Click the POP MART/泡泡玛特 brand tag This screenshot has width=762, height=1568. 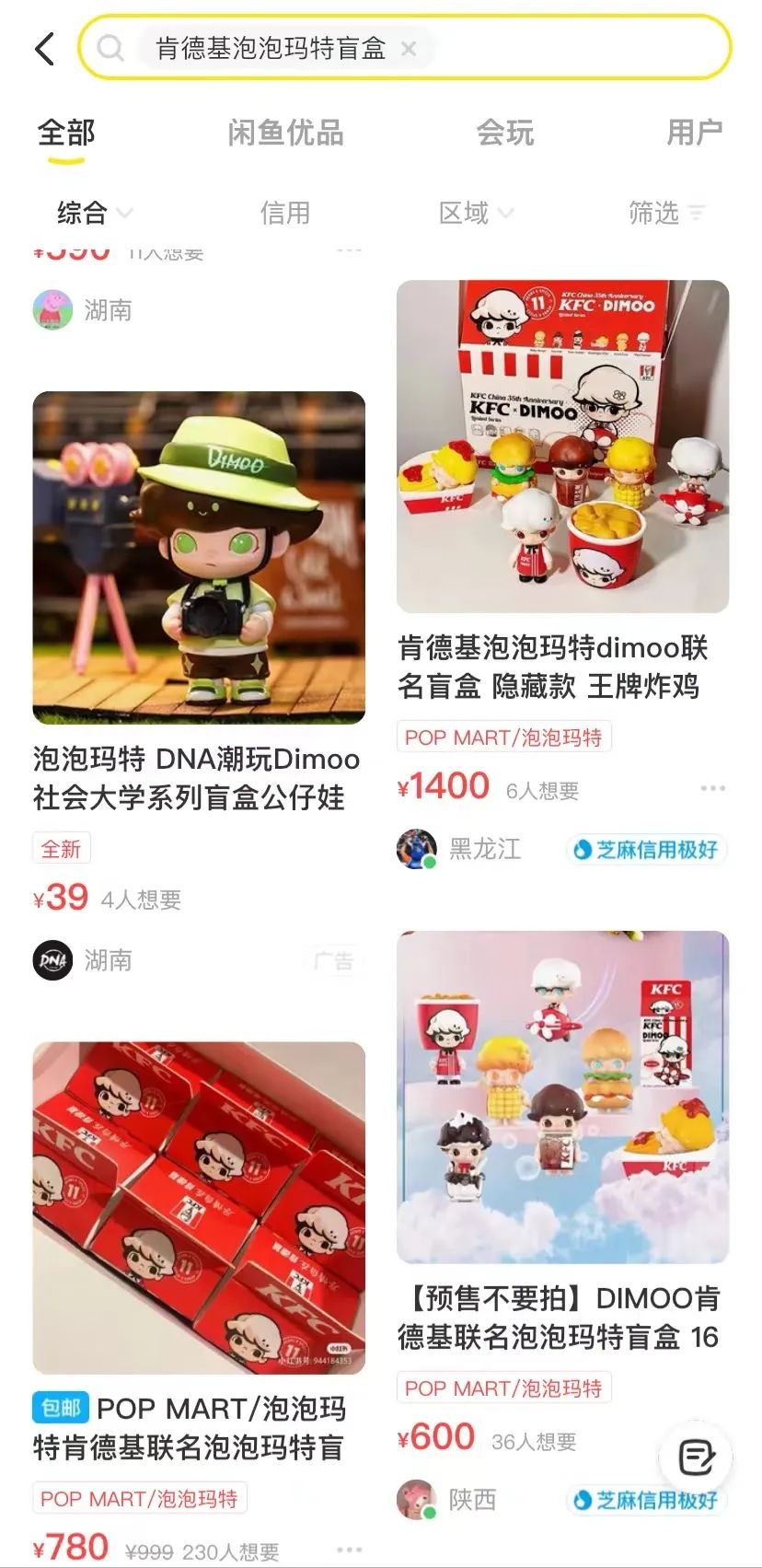pyautogui.click(x=504, y=737)
